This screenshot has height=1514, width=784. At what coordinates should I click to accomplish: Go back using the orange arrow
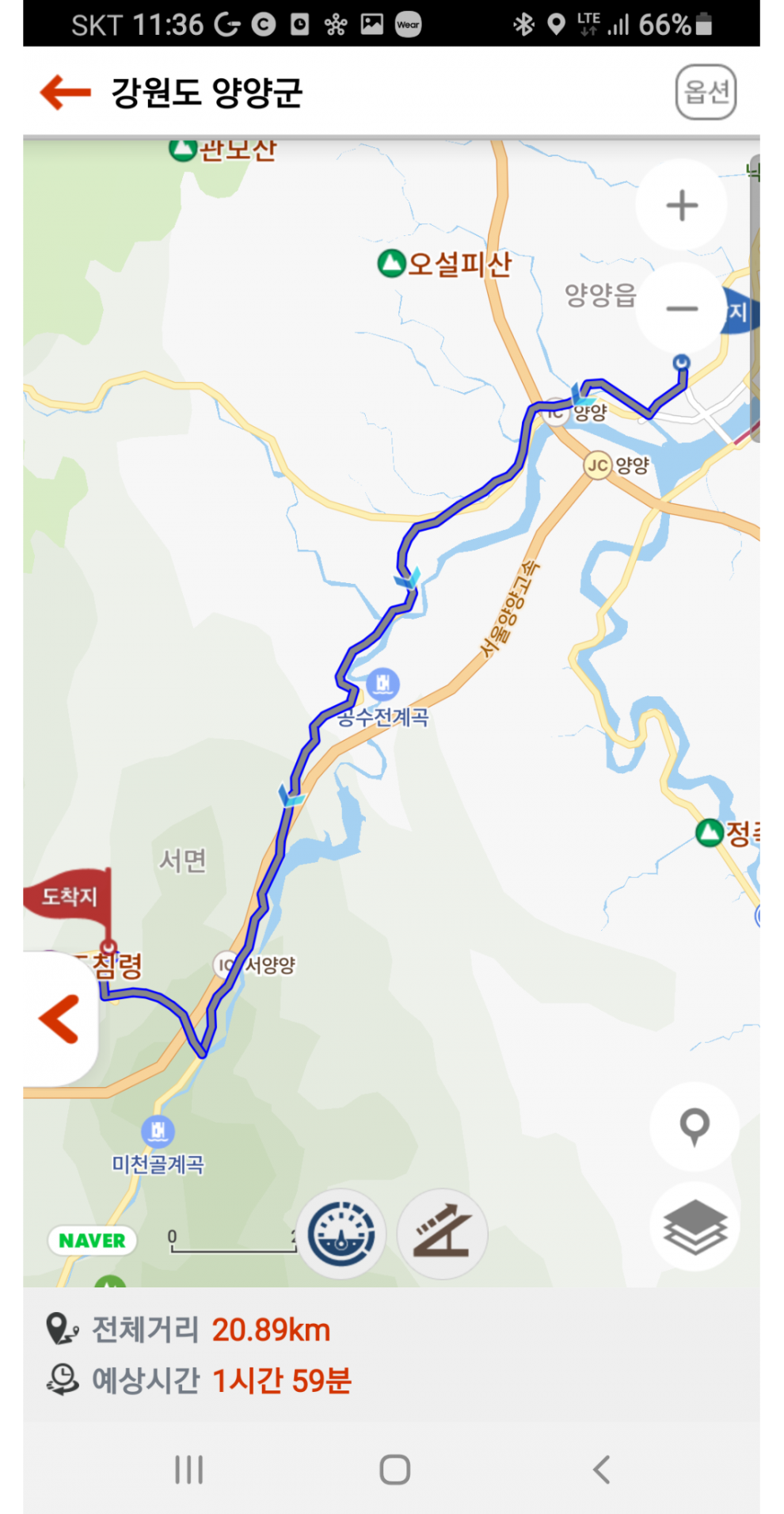click(65, 93)
